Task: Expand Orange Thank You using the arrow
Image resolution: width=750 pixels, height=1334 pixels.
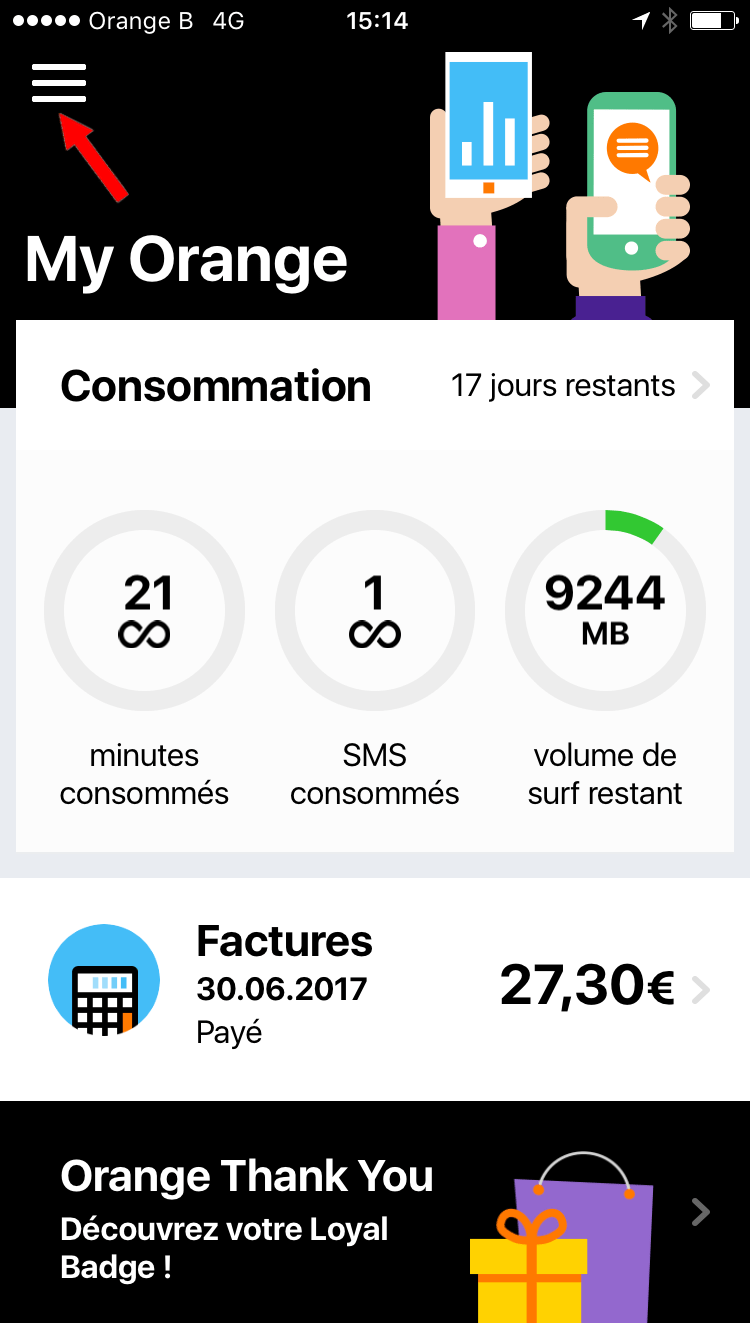Action: click(700, 1212)
